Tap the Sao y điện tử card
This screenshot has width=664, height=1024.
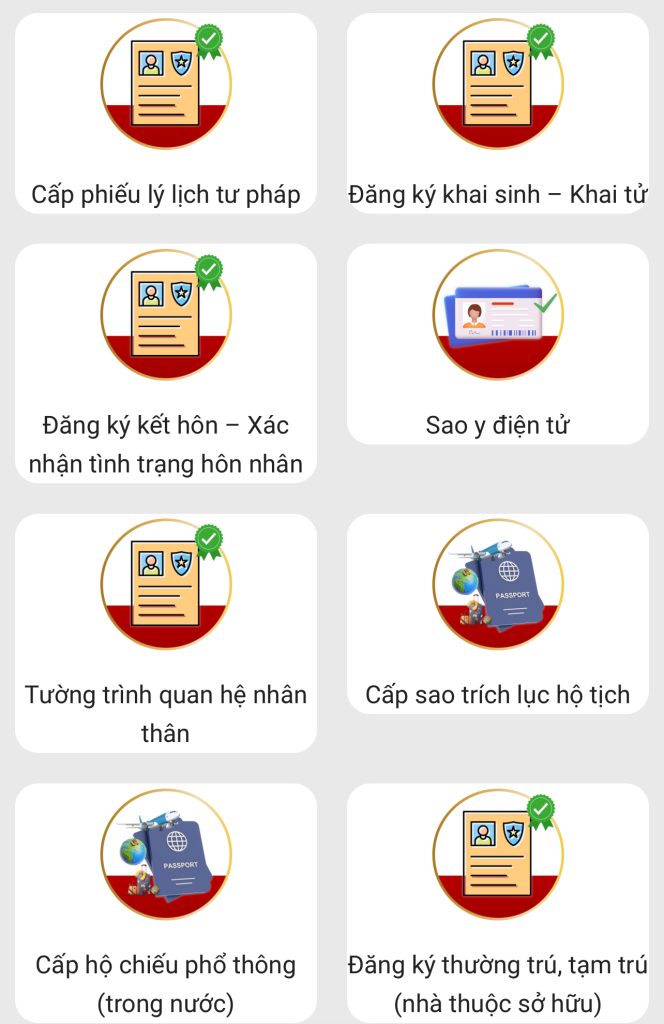(x=498, y=345)
